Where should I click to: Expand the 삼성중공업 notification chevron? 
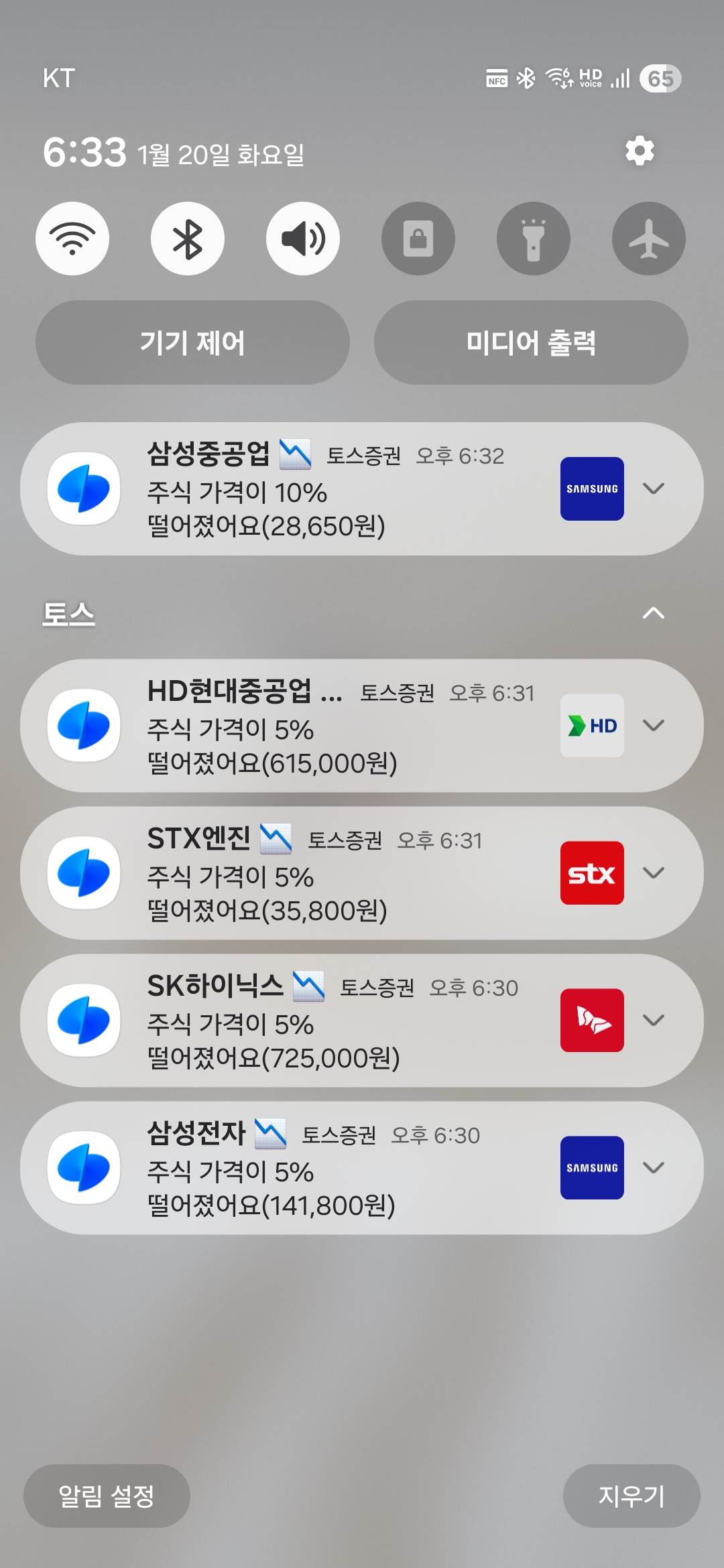tap(654, 488)
